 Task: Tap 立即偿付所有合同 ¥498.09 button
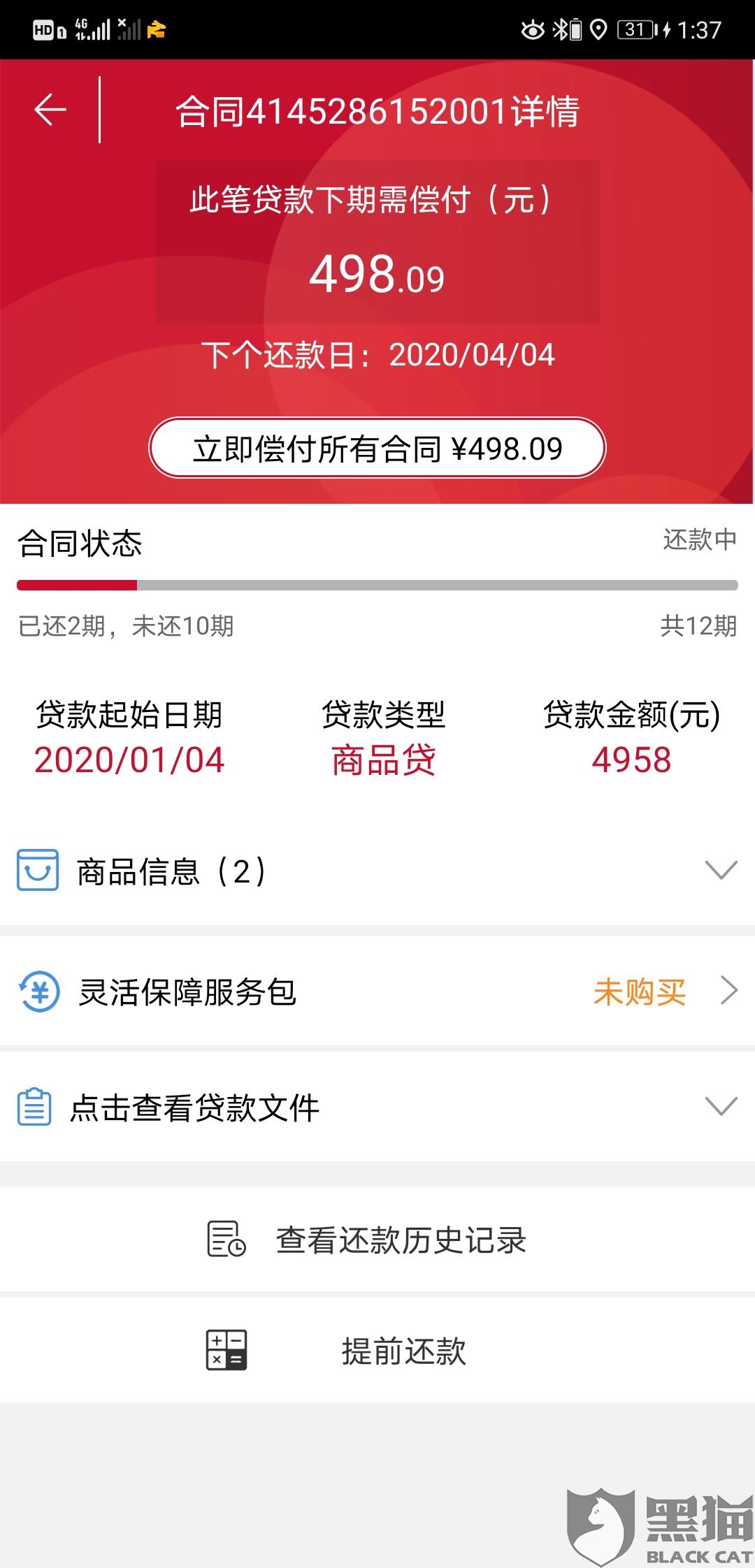tap(377, 448)
